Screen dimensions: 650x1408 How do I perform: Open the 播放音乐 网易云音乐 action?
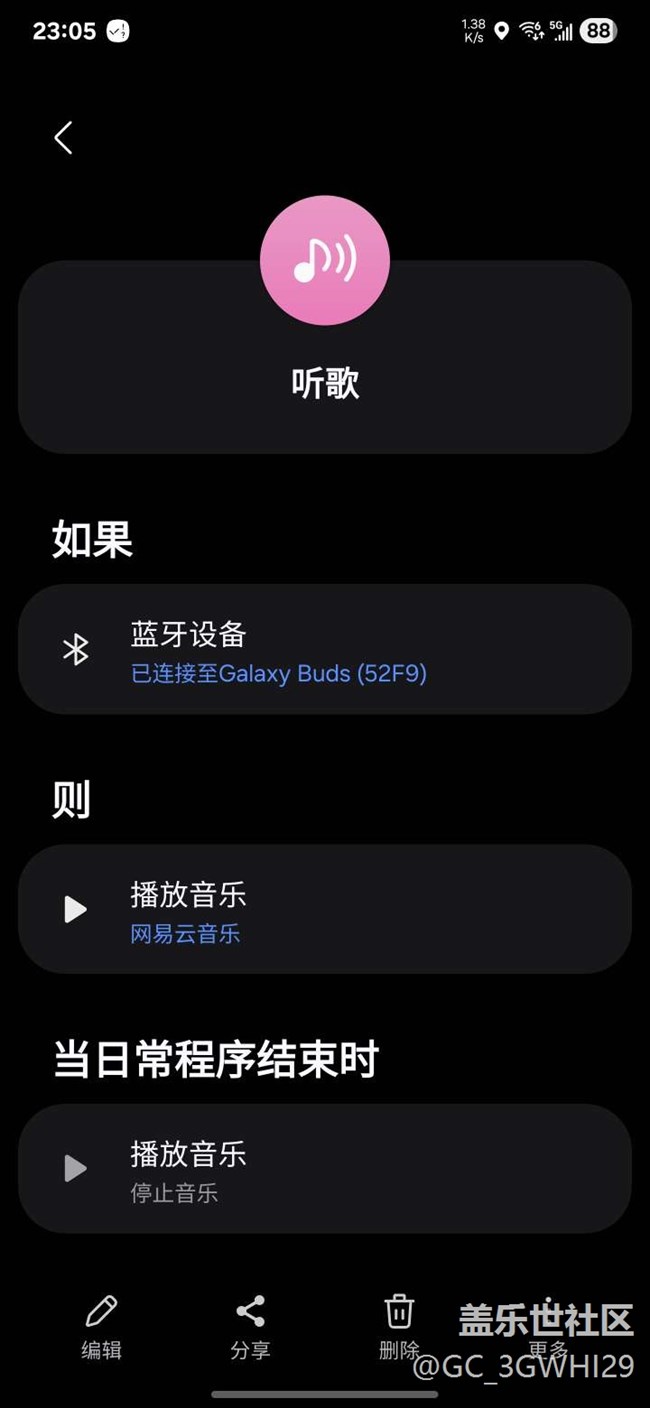(x=324, y=909)
